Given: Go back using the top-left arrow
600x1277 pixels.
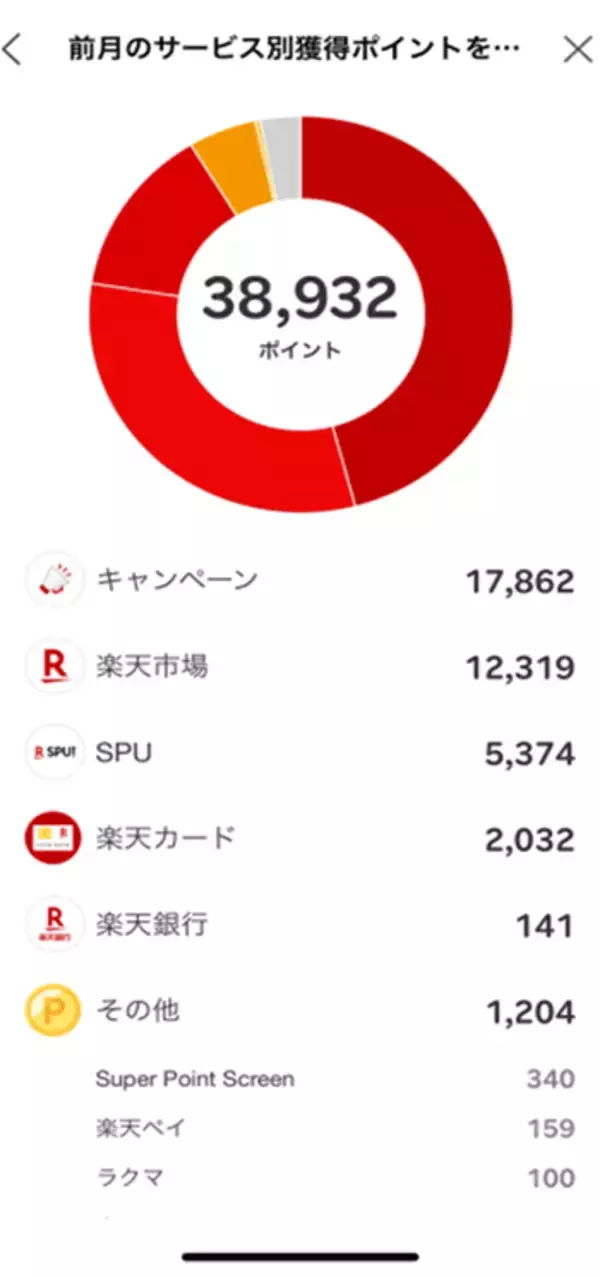Looking at the screenshot, I should tap(13, 49).
